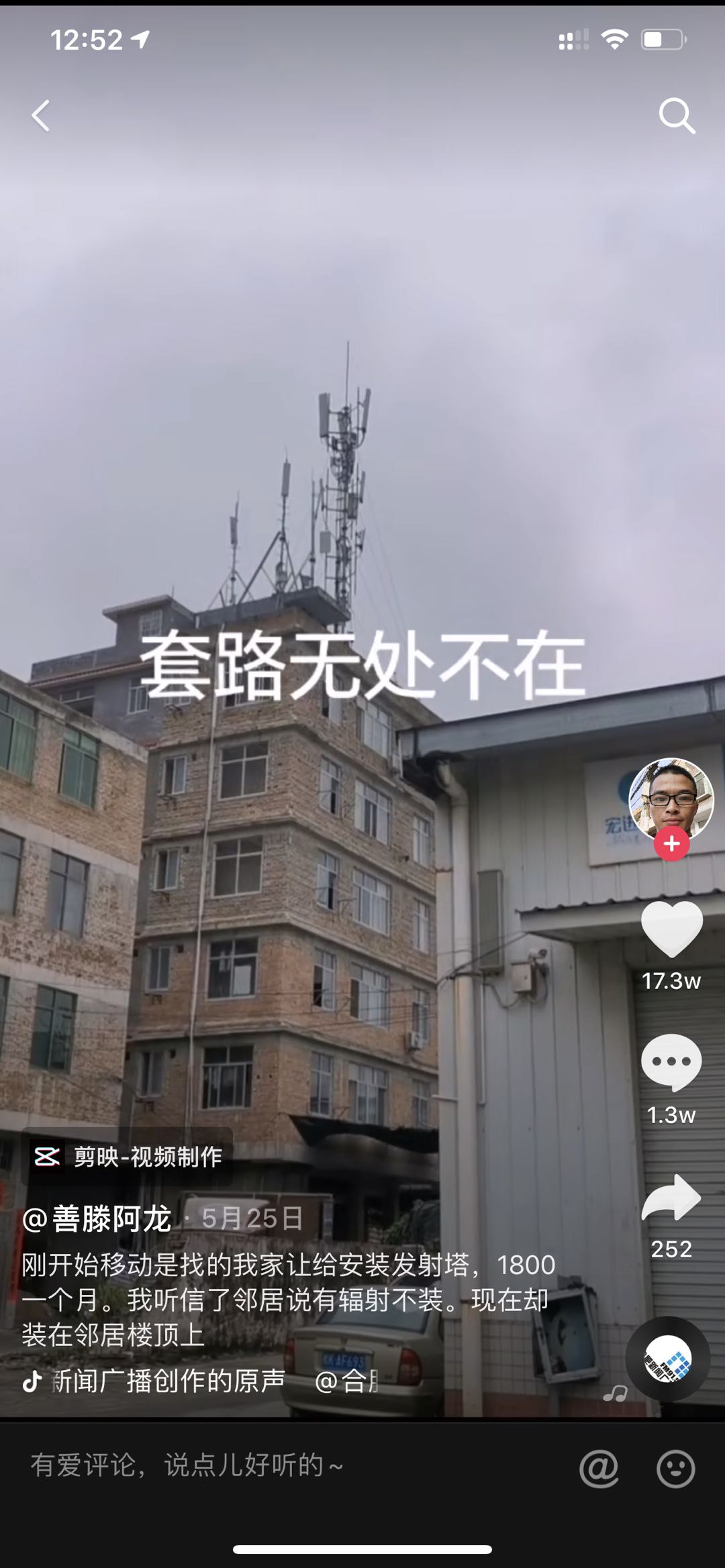This screenshot has width=725, height=1568.
Task: Share this video via the arrow icon
Action: pos(671,1198)
